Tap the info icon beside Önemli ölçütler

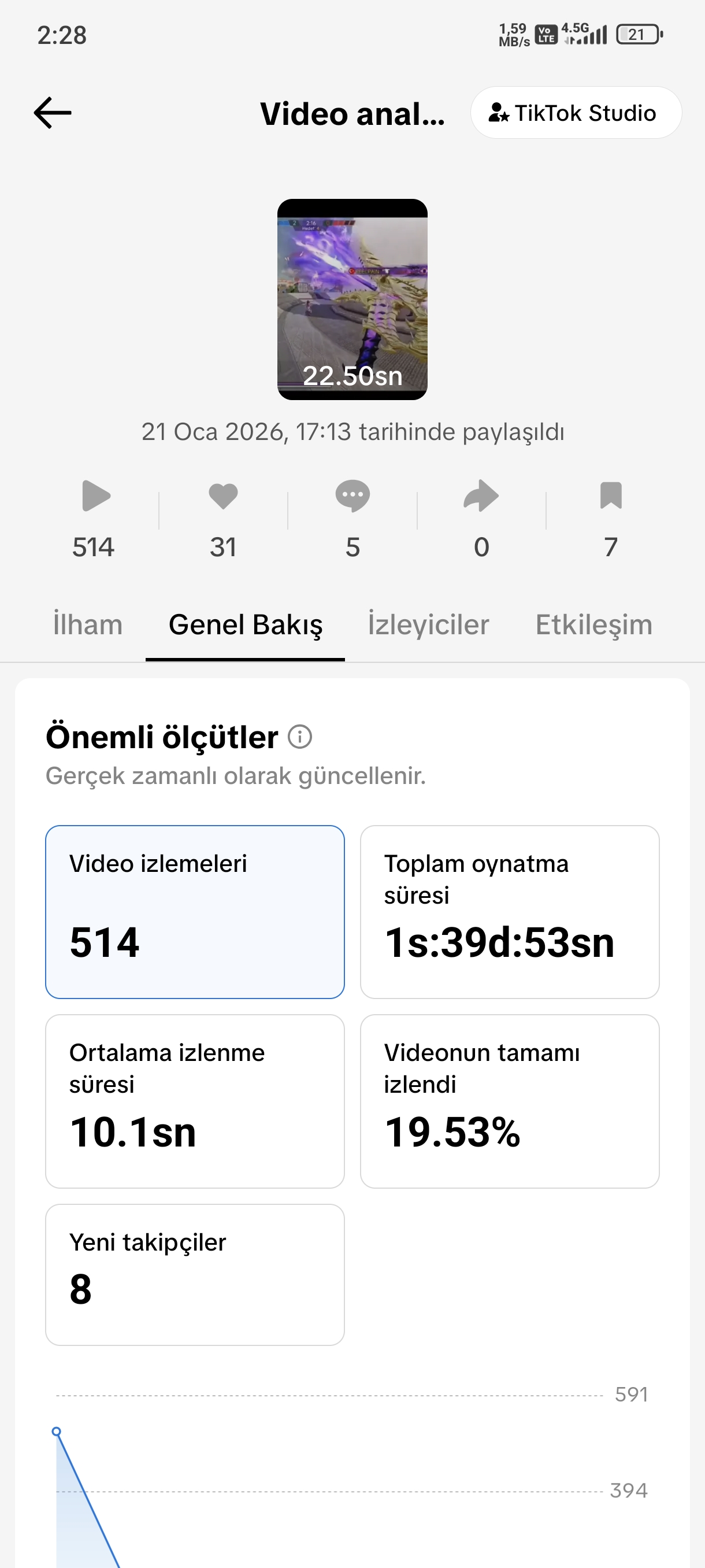click(300, 737)
